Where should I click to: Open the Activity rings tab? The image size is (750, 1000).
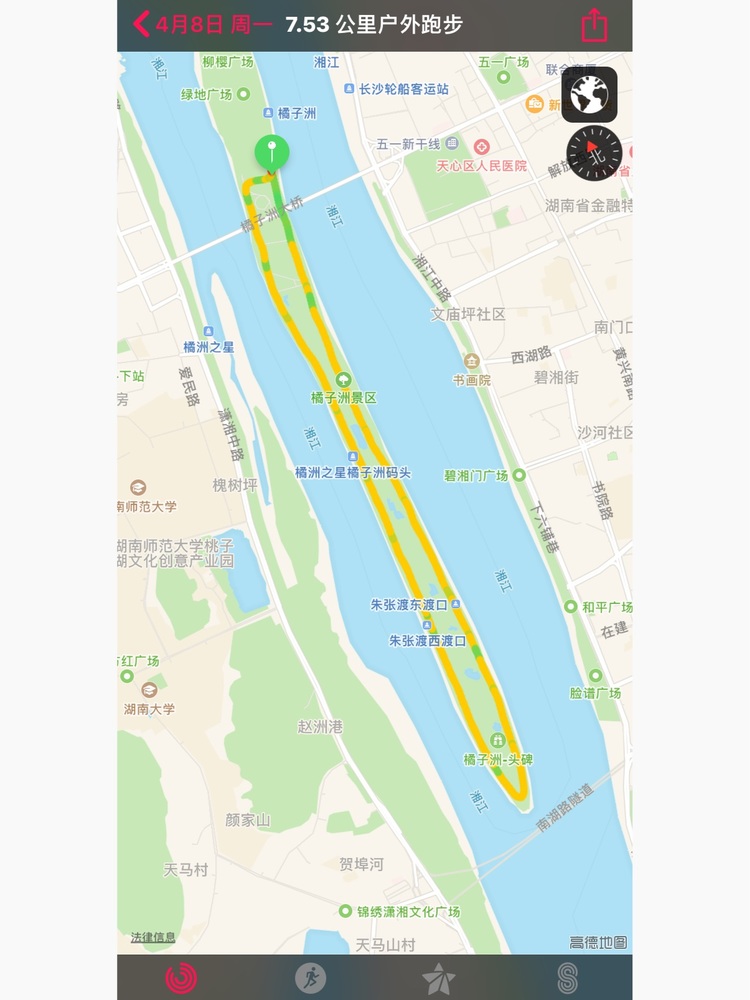pos(182,977)
